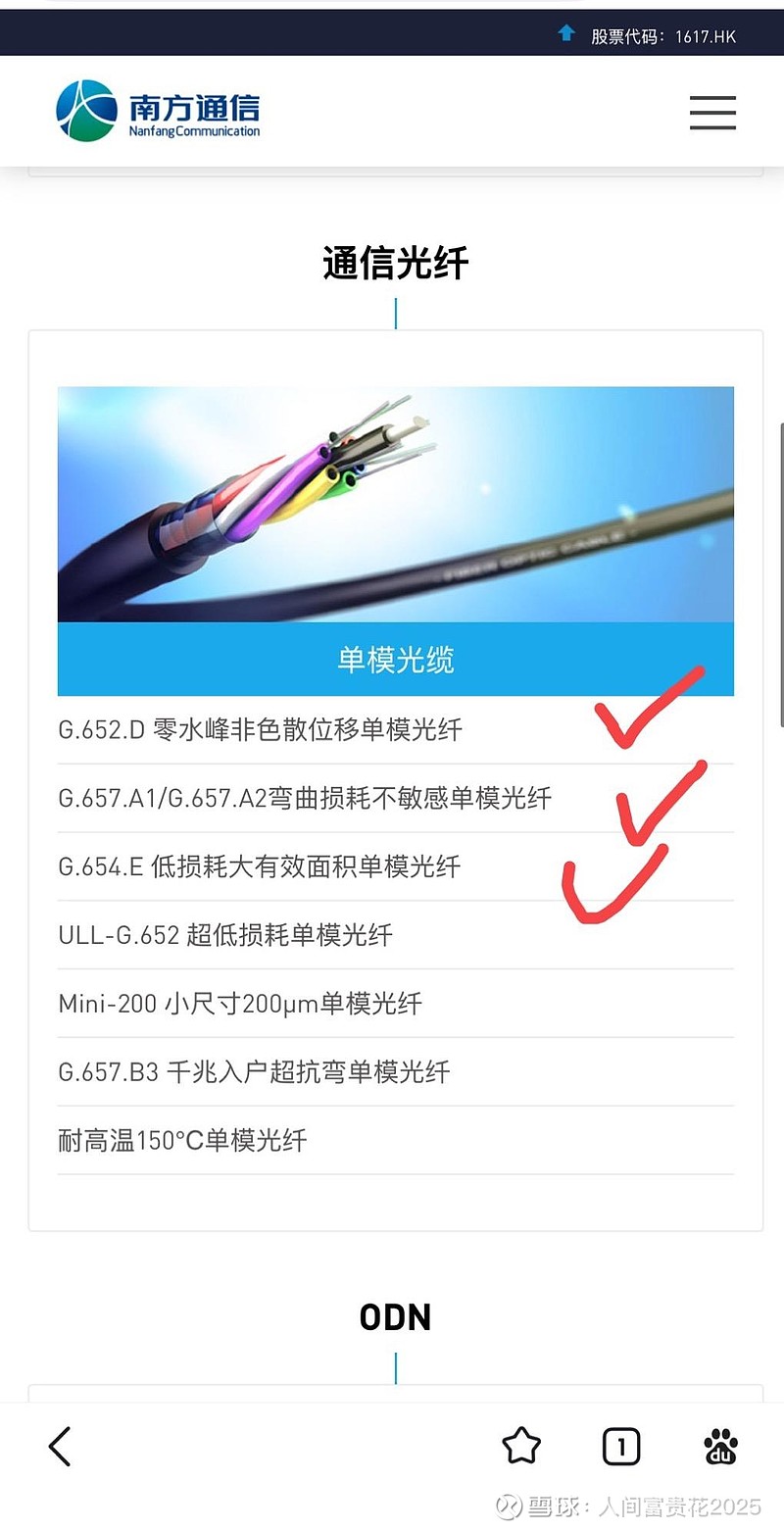The height and width of the screenshot is (1531, 784).
Task: Open the tab counter showing 1
Action: point(621,1446)
